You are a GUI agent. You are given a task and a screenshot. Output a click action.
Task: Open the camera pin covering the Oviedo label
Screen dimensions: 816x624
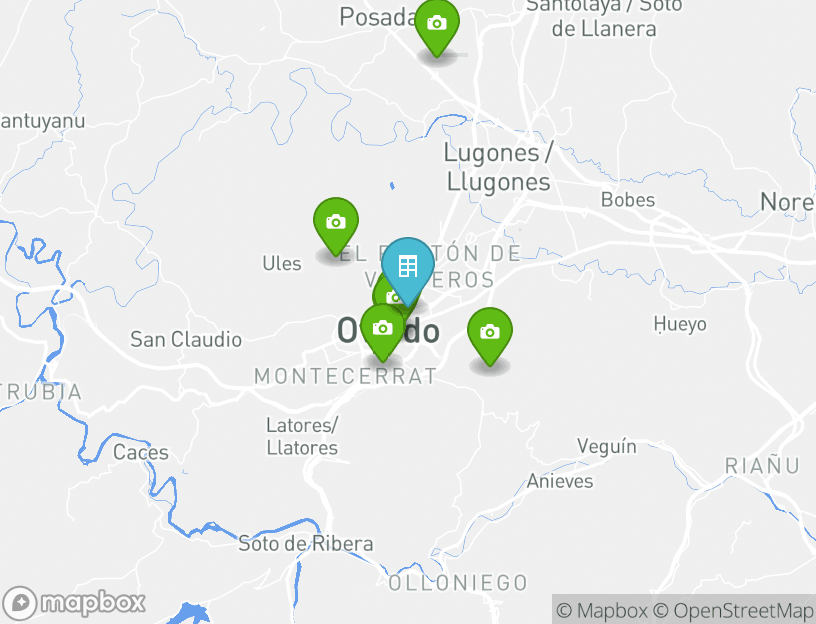pyautogui.click(x=382, y=329)
